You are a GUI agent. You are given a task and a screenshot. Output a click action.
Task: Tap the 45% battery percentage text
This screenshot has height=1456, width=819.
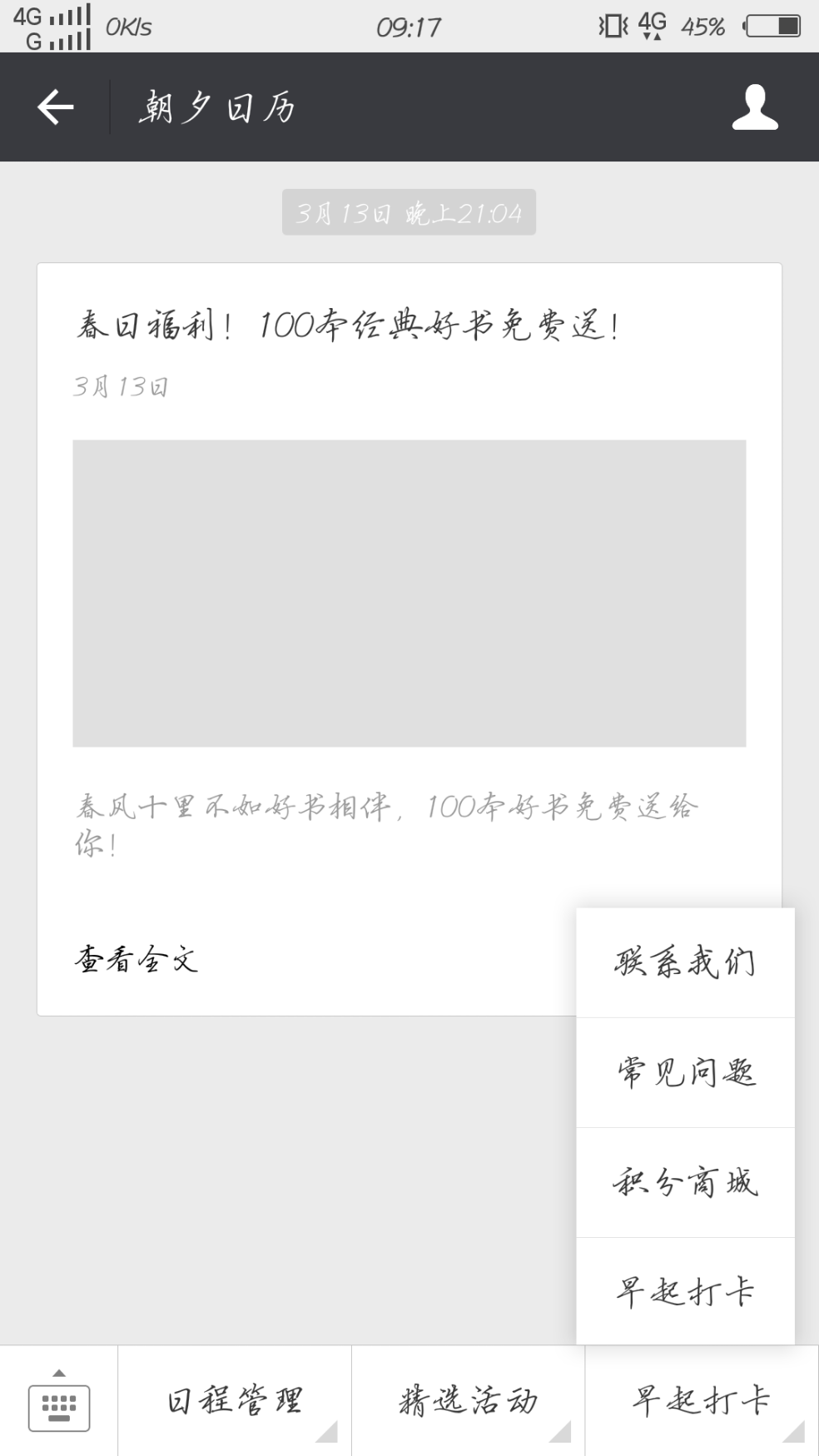tap(704, 27)
